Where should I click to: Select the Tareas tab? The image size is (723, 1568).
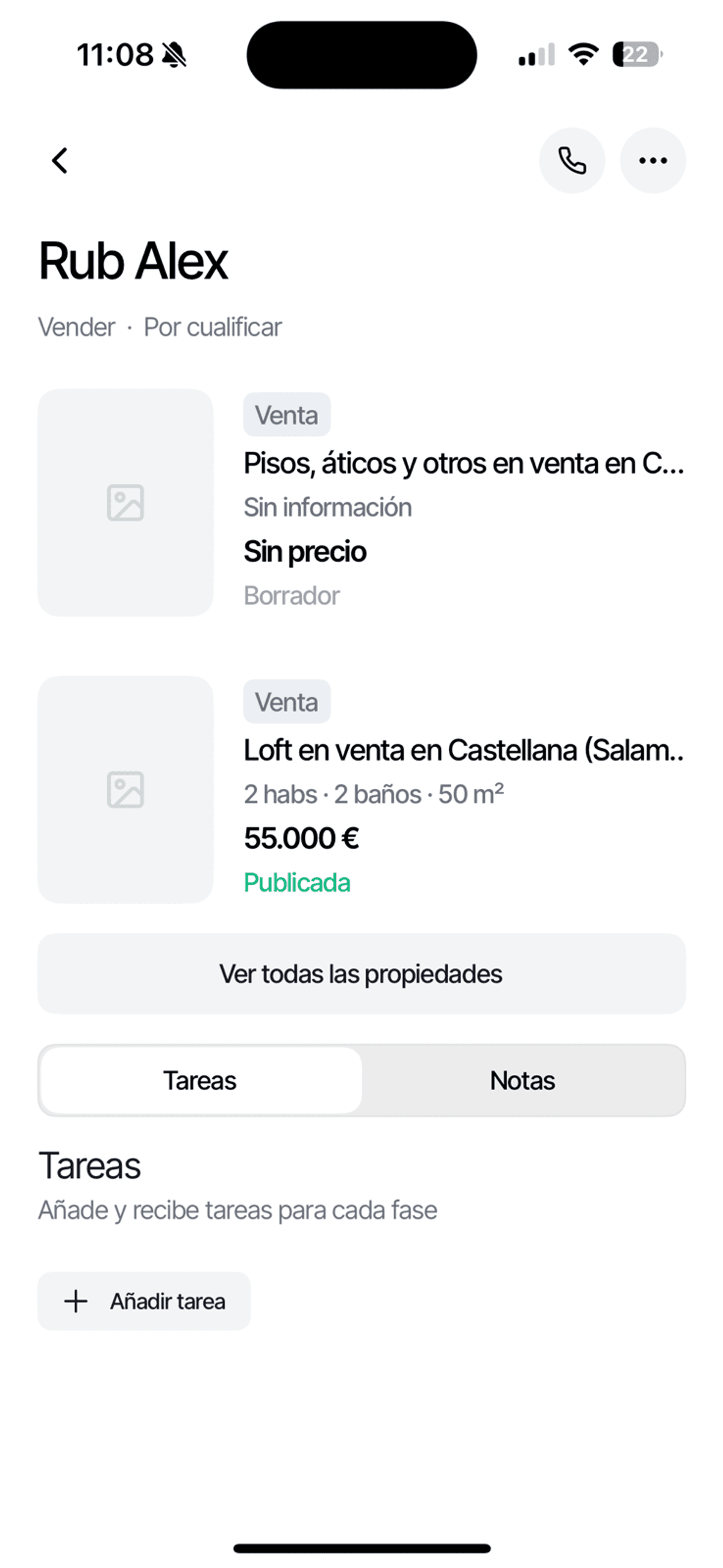coord(201,1081)
